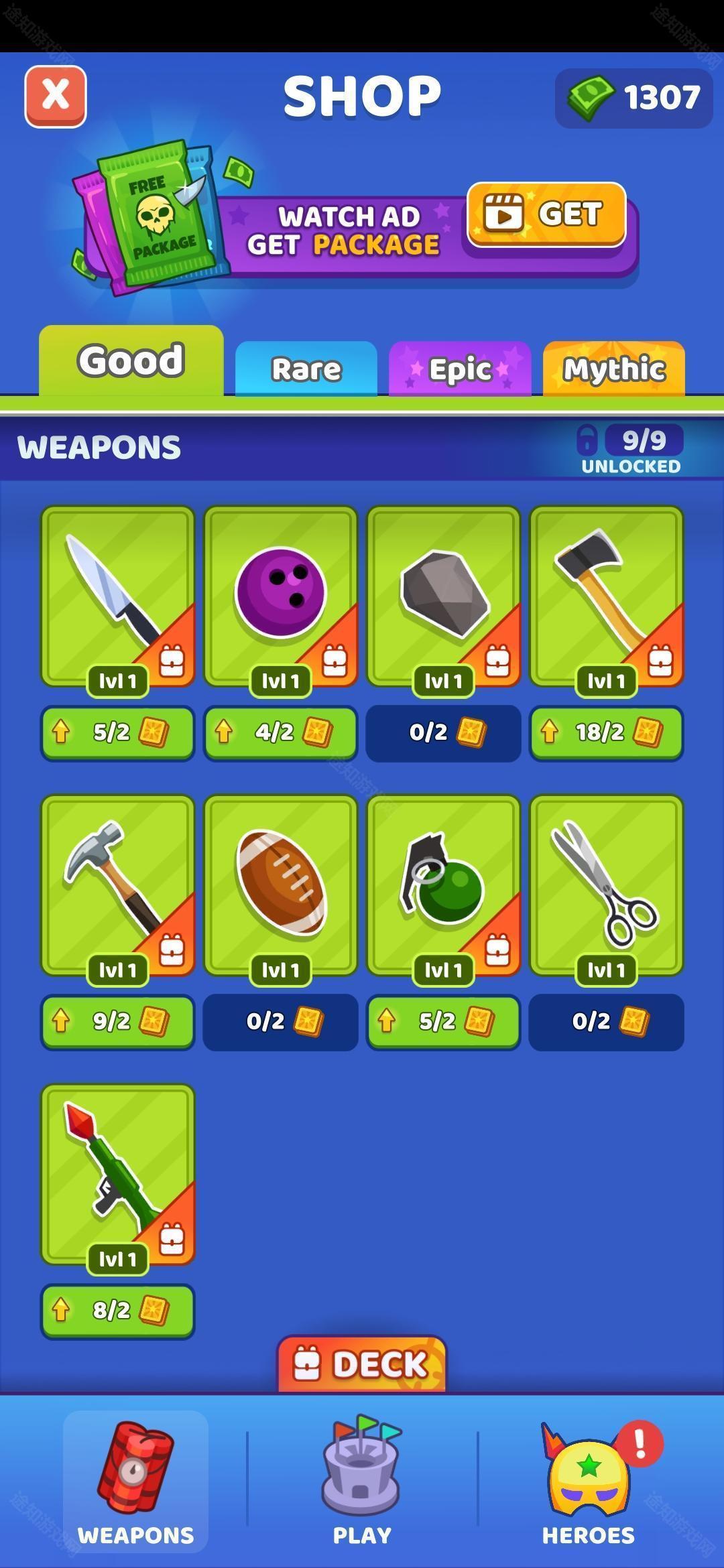Open the football weapon card
The height and width of the screenshot is (1568, 724).
pyautogui.click(x=280, y=885)
